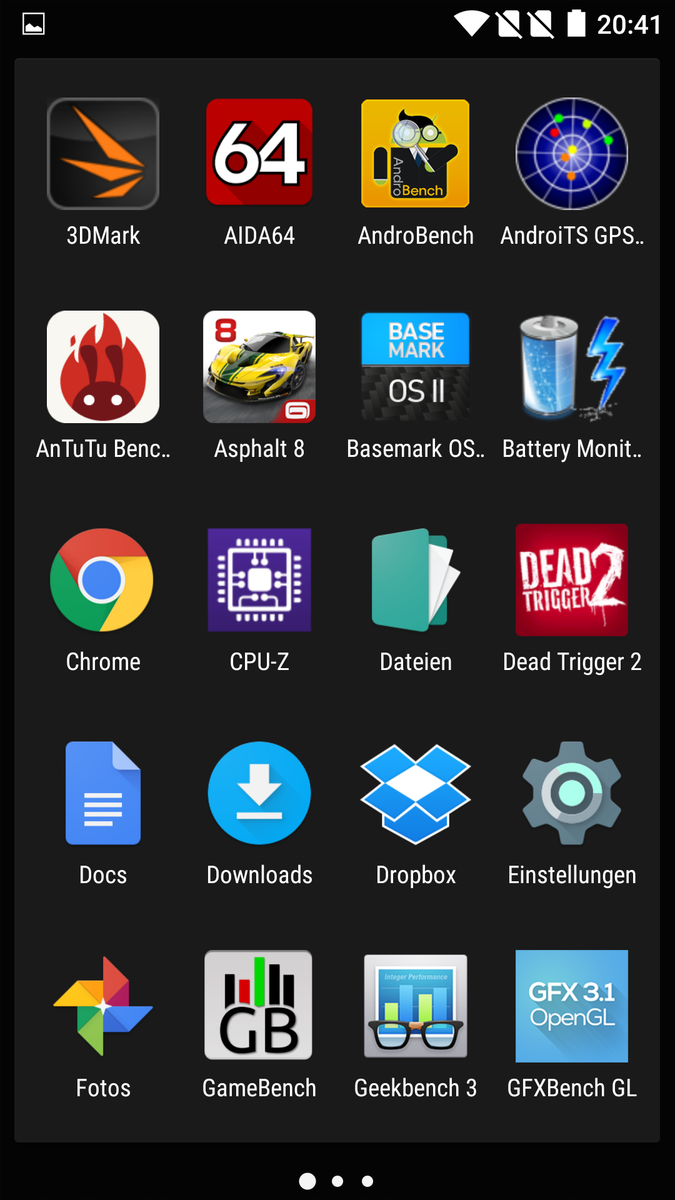Launch AIDA64
This screenshot has width=675, height=1200.
[x=259, y=153]
